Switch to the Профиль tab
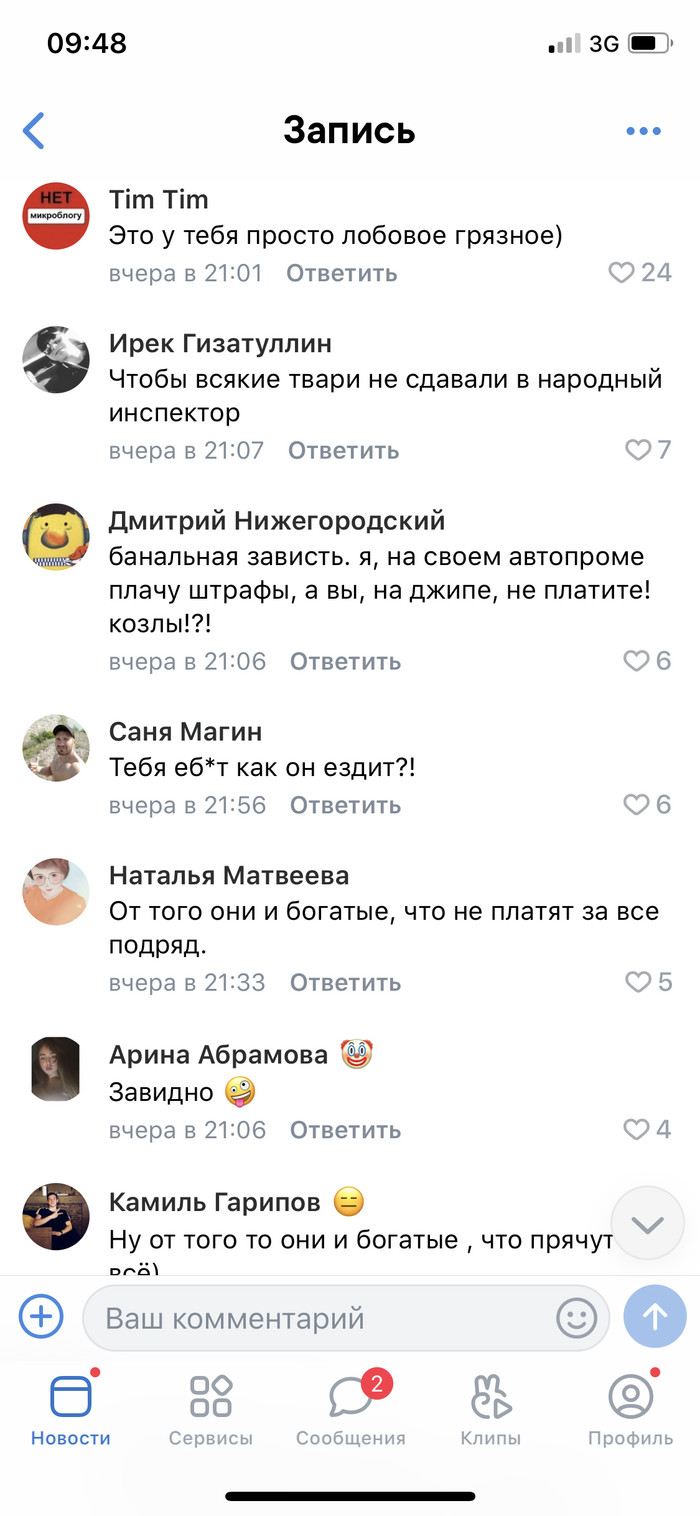Viewport: 700px width, 1516px height. (630, 1410)
